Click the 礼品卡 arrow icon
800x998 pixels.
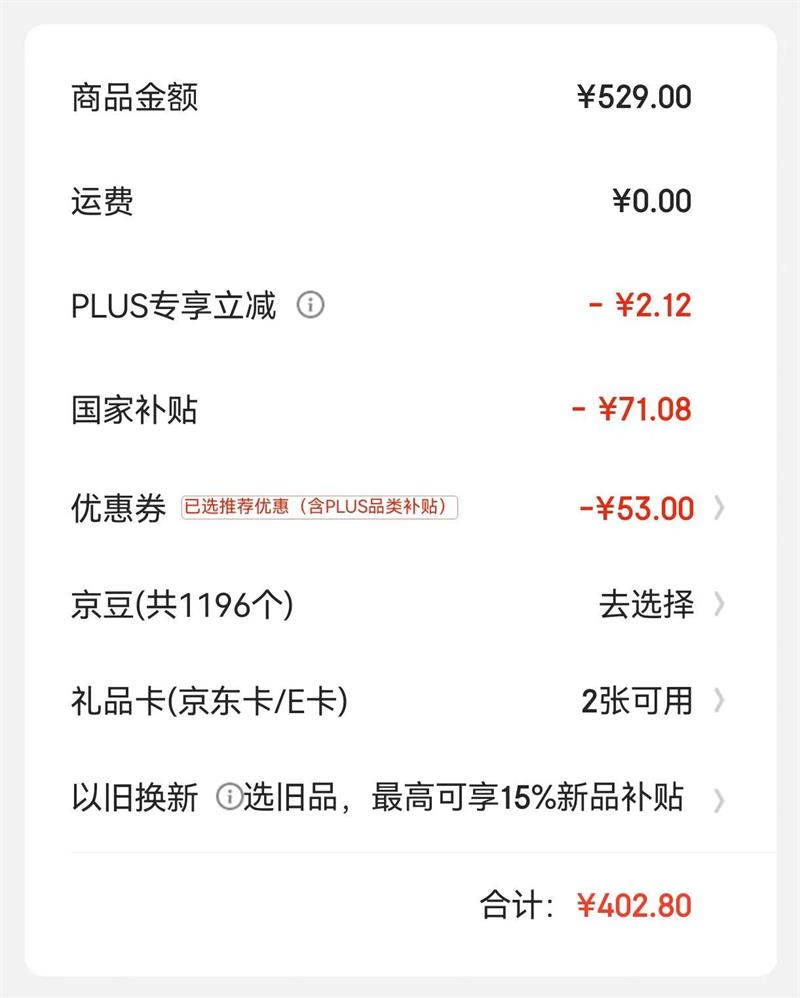pyautogui.click(x=720, y=700)
